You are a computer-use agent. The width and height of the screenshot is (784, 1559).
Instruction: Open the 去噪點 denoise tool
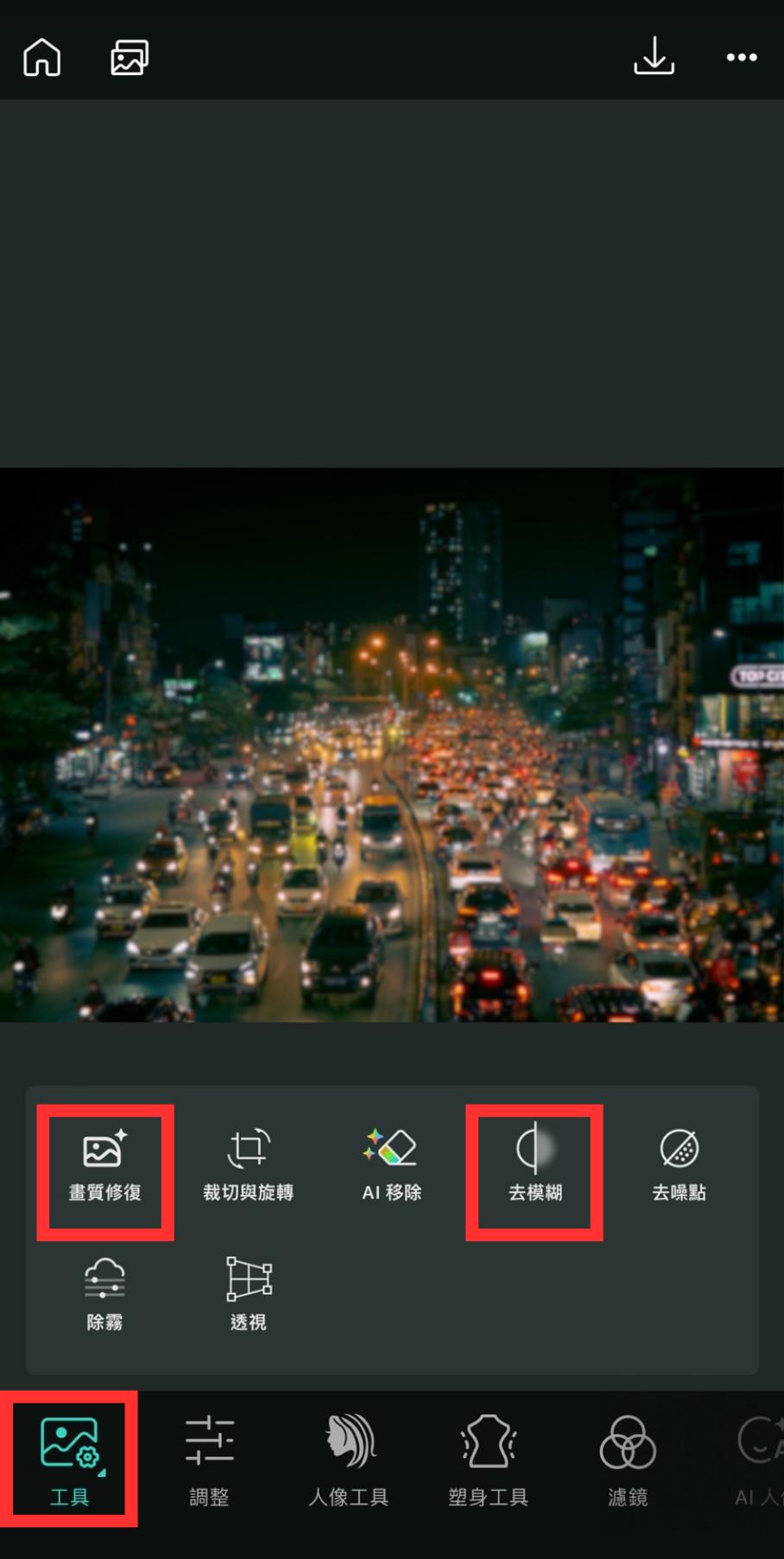pos(679,1166)
